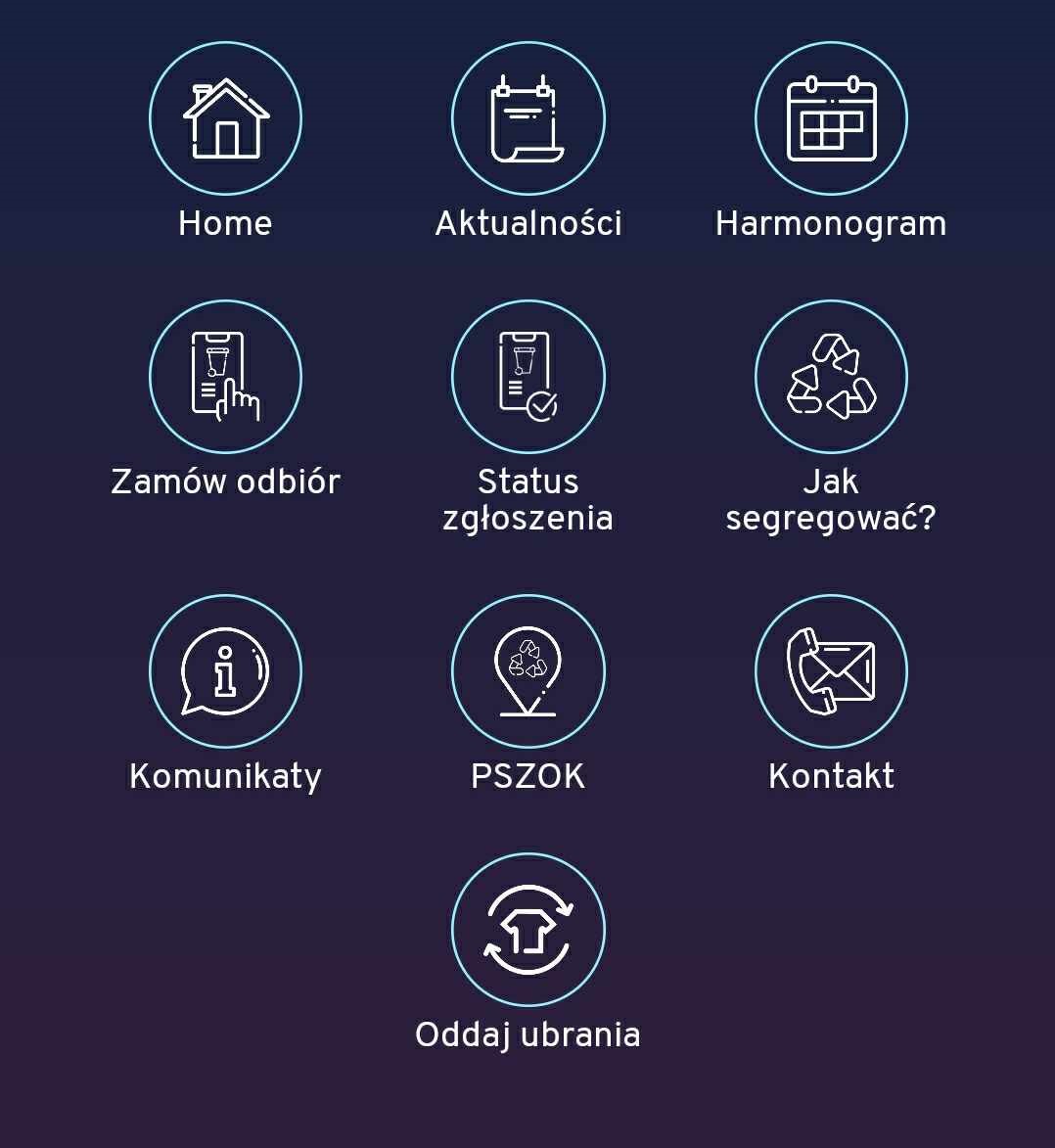Viewport: 1055px width, 1148px height.
Task: Open Status zgłoszenia checkmark icon
Action: coord(527,376)
